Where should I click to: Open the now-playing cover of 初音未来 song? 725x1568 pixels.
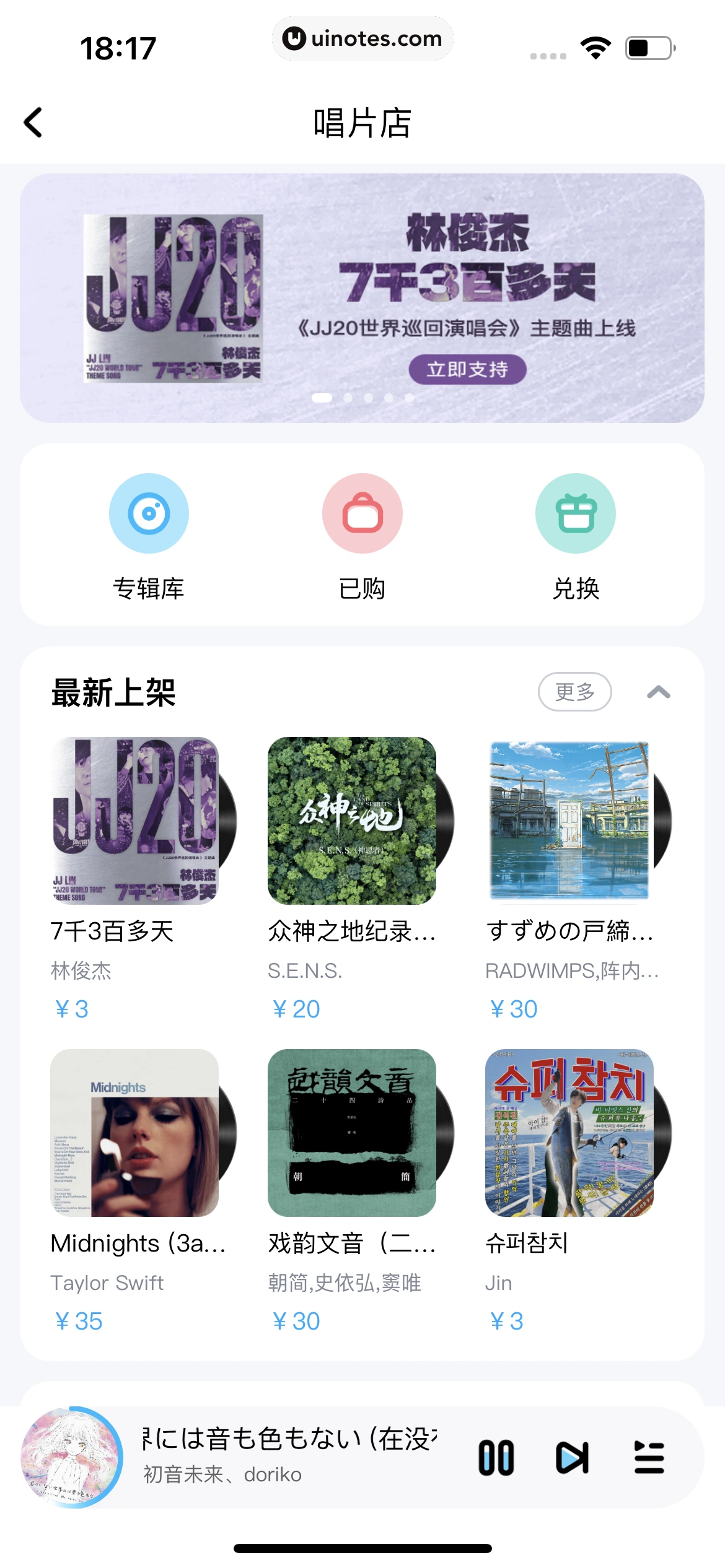click(x=72, y=1458)
